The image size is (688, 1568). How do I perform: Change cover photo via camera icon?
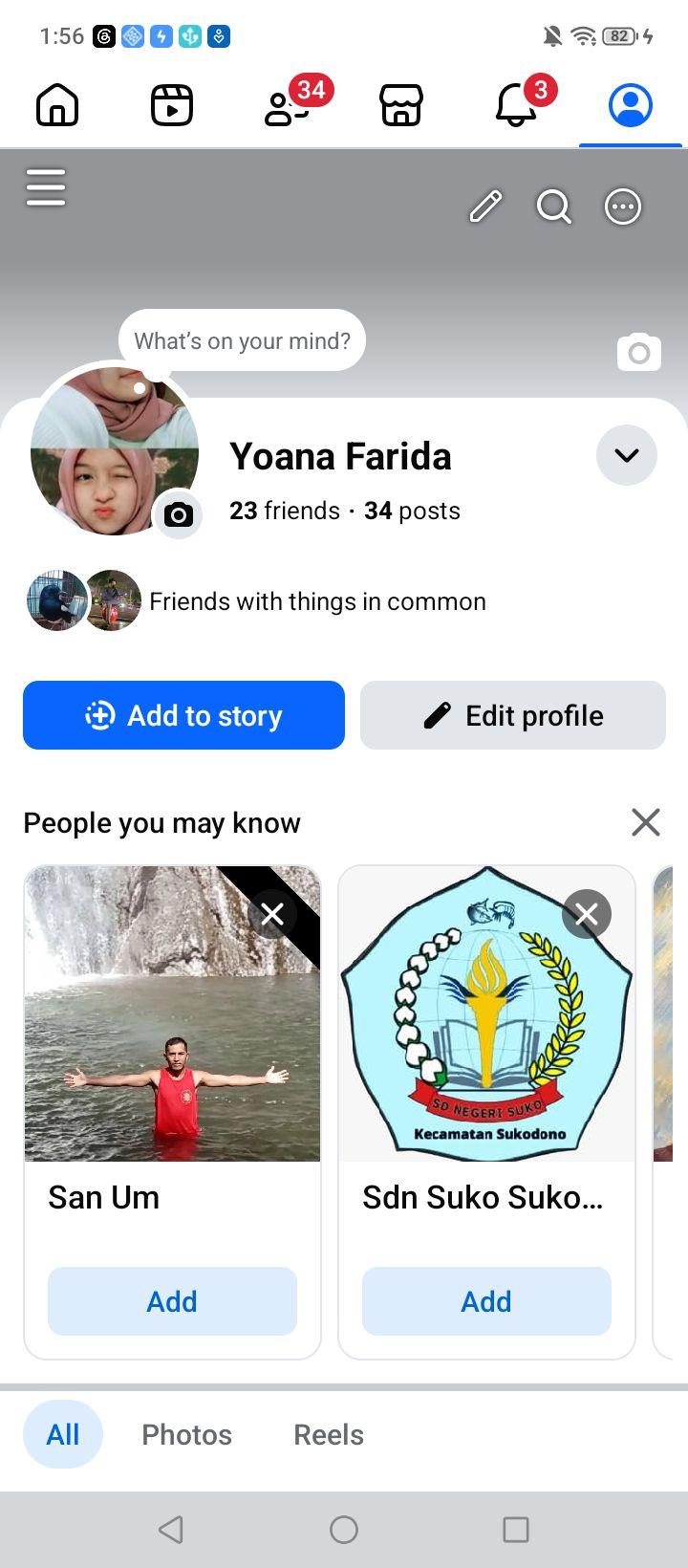click(x=639, y=353)
